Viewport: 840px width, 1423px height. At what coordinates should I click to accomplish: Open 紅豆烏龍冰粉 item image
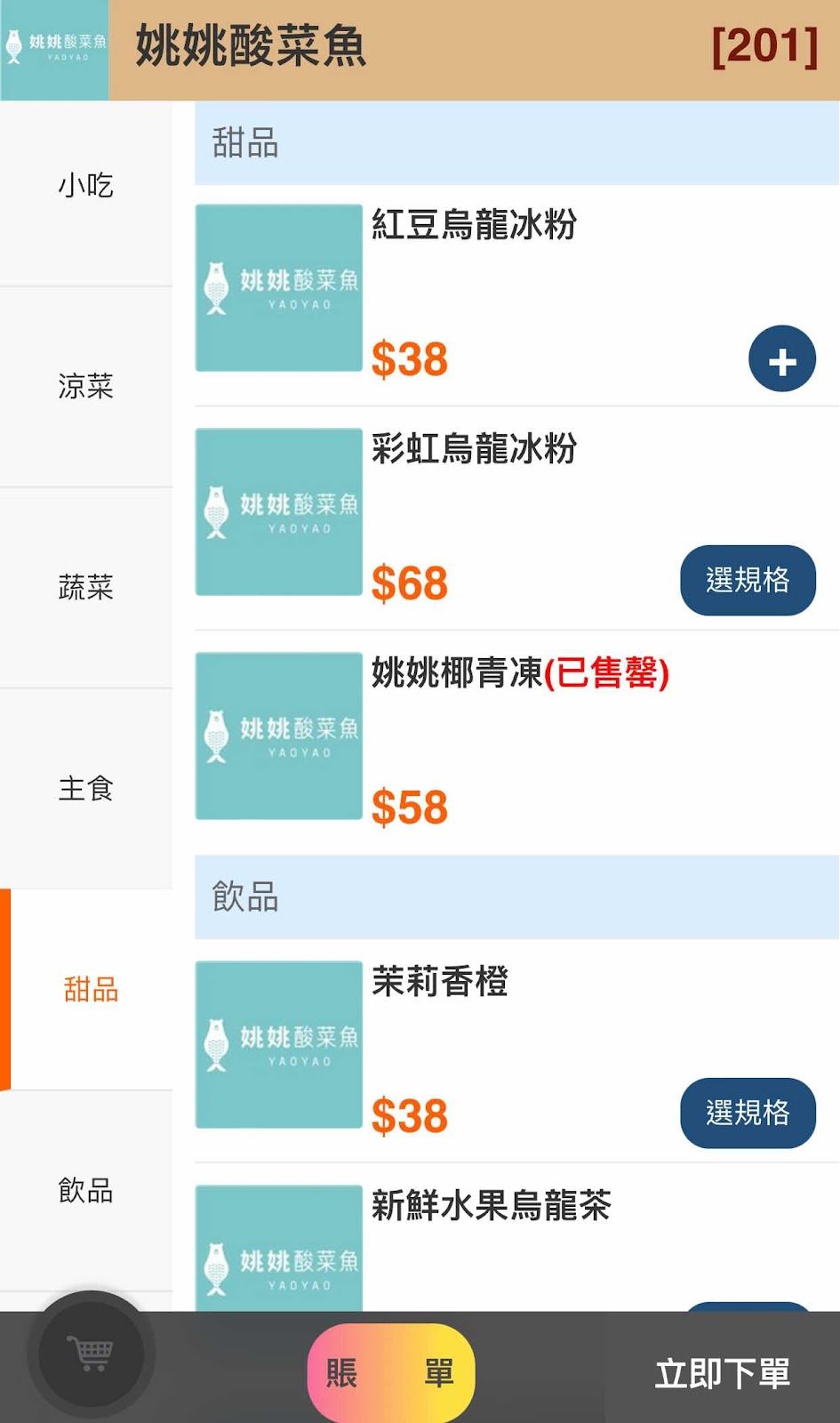pos(279,288)
